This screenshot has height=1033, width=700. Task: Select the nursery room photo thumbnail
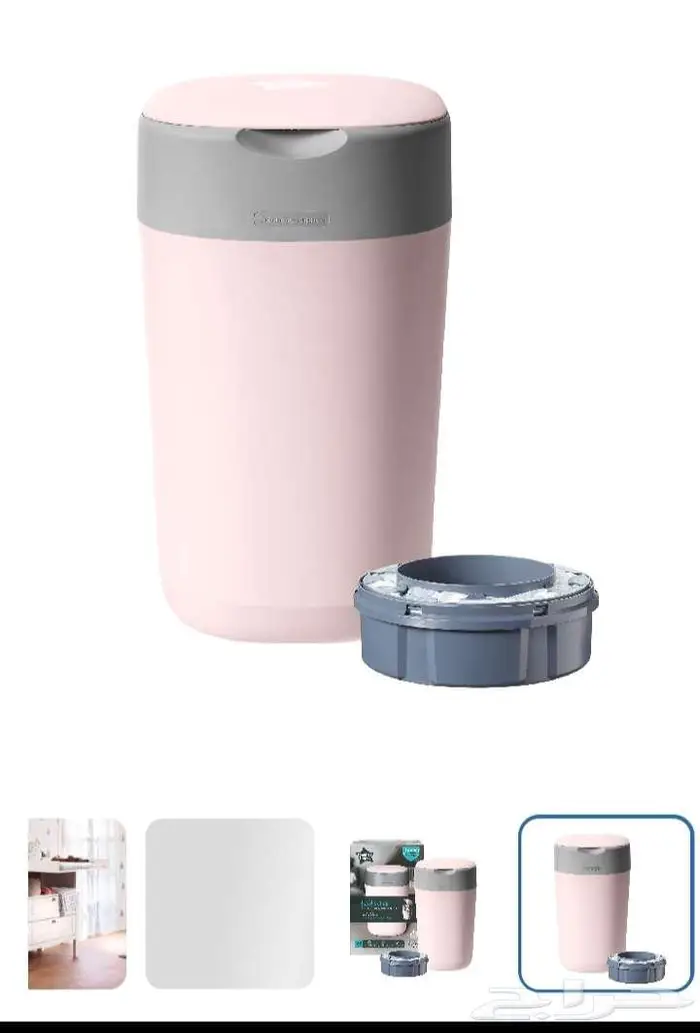point(77,903)
